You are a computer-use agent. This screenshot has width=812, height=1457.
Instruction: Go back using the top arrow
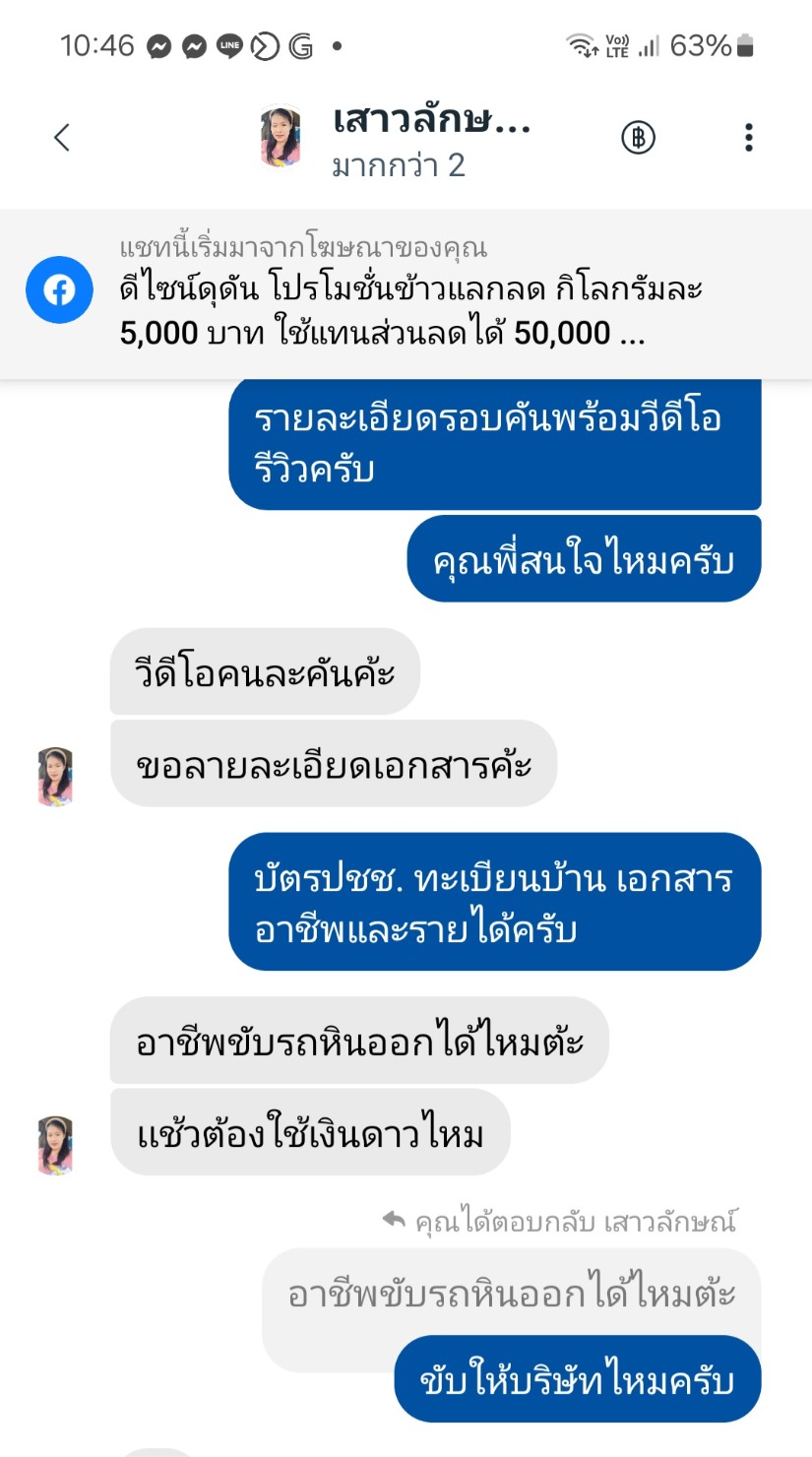(x=62, y=137)
